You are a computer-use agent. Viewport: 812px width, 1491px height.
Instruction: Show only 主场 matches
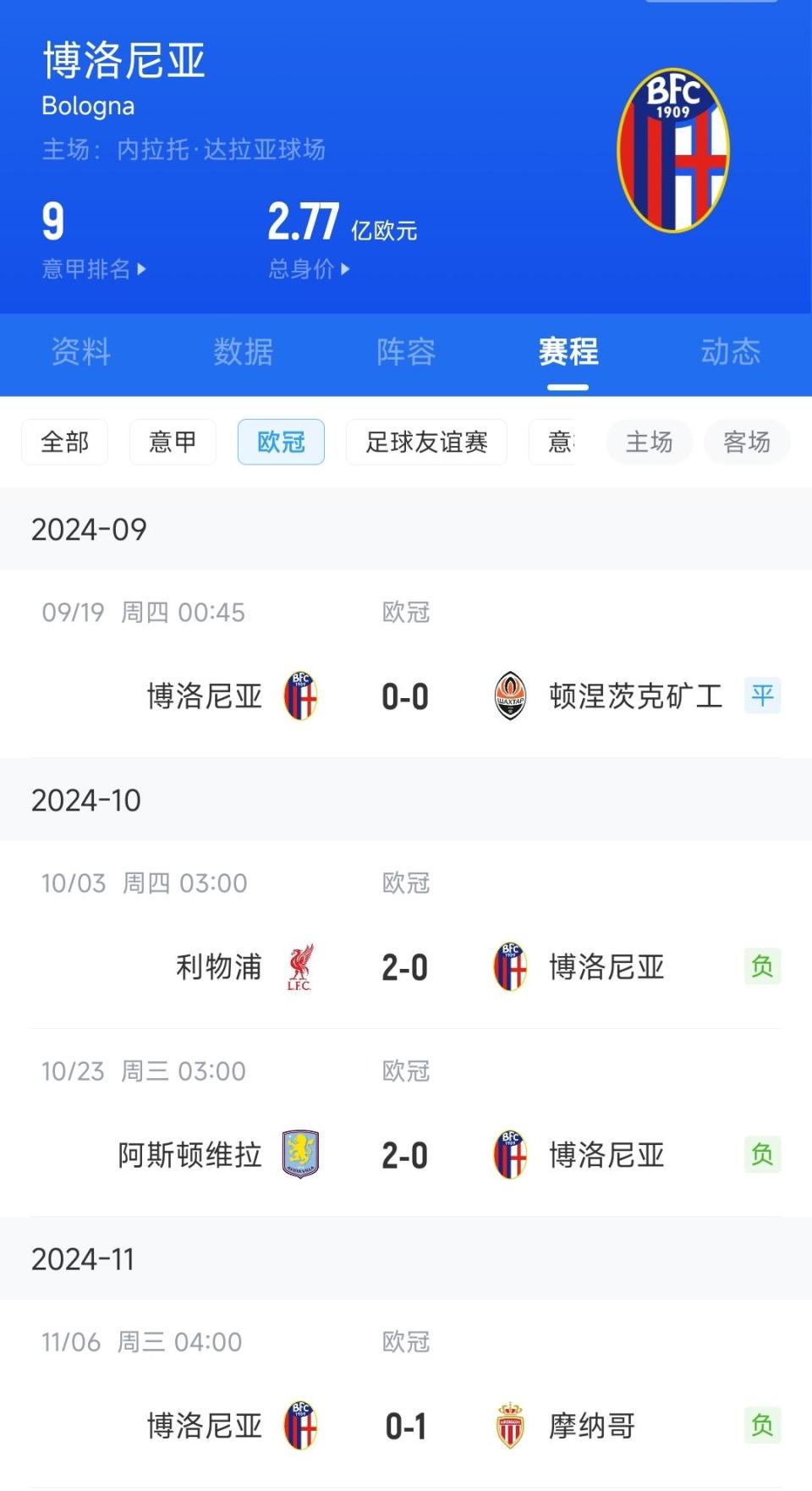[649, 442]
